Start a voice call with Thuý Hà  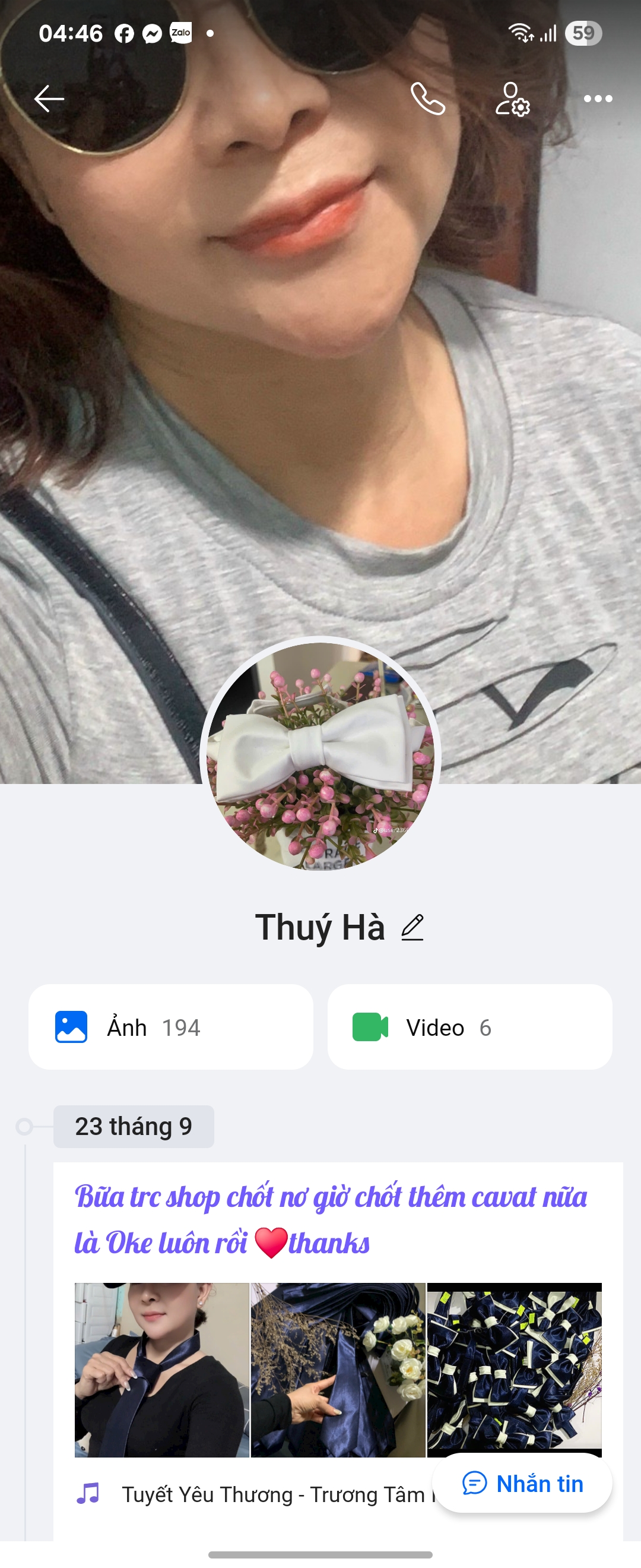pyautogui.click(x=427, y=99)
